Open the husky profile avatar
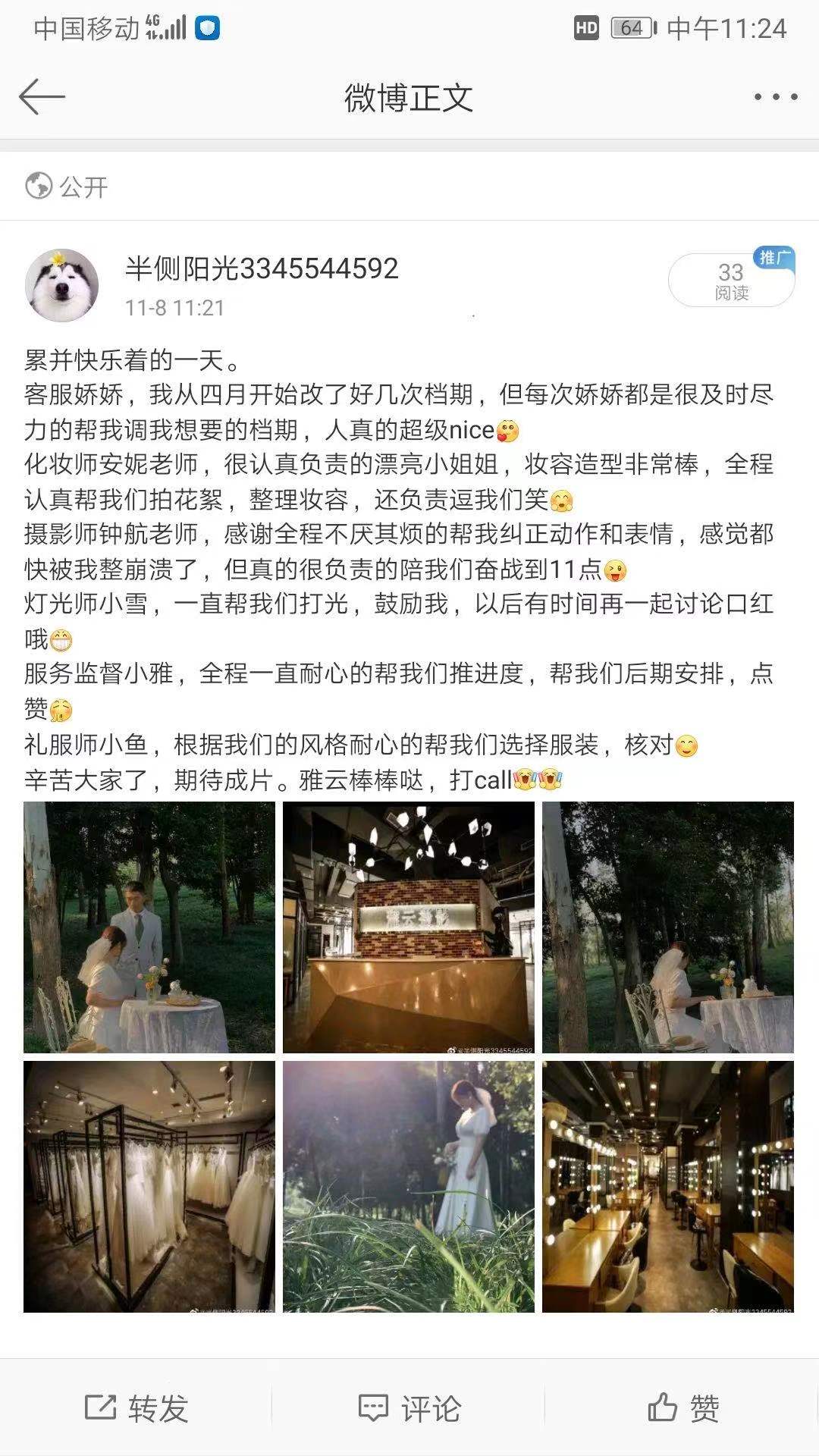Viewport: 819px width, 1456px height. tap(61, 285)
